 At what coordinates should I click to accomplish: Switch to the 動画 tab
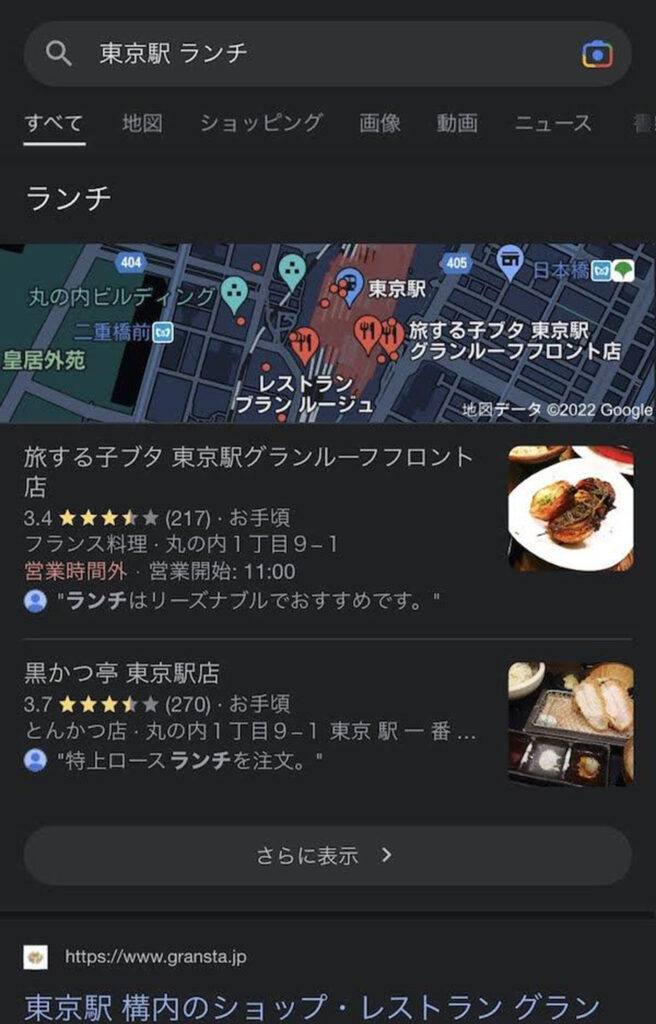click(x=457, y=124)
